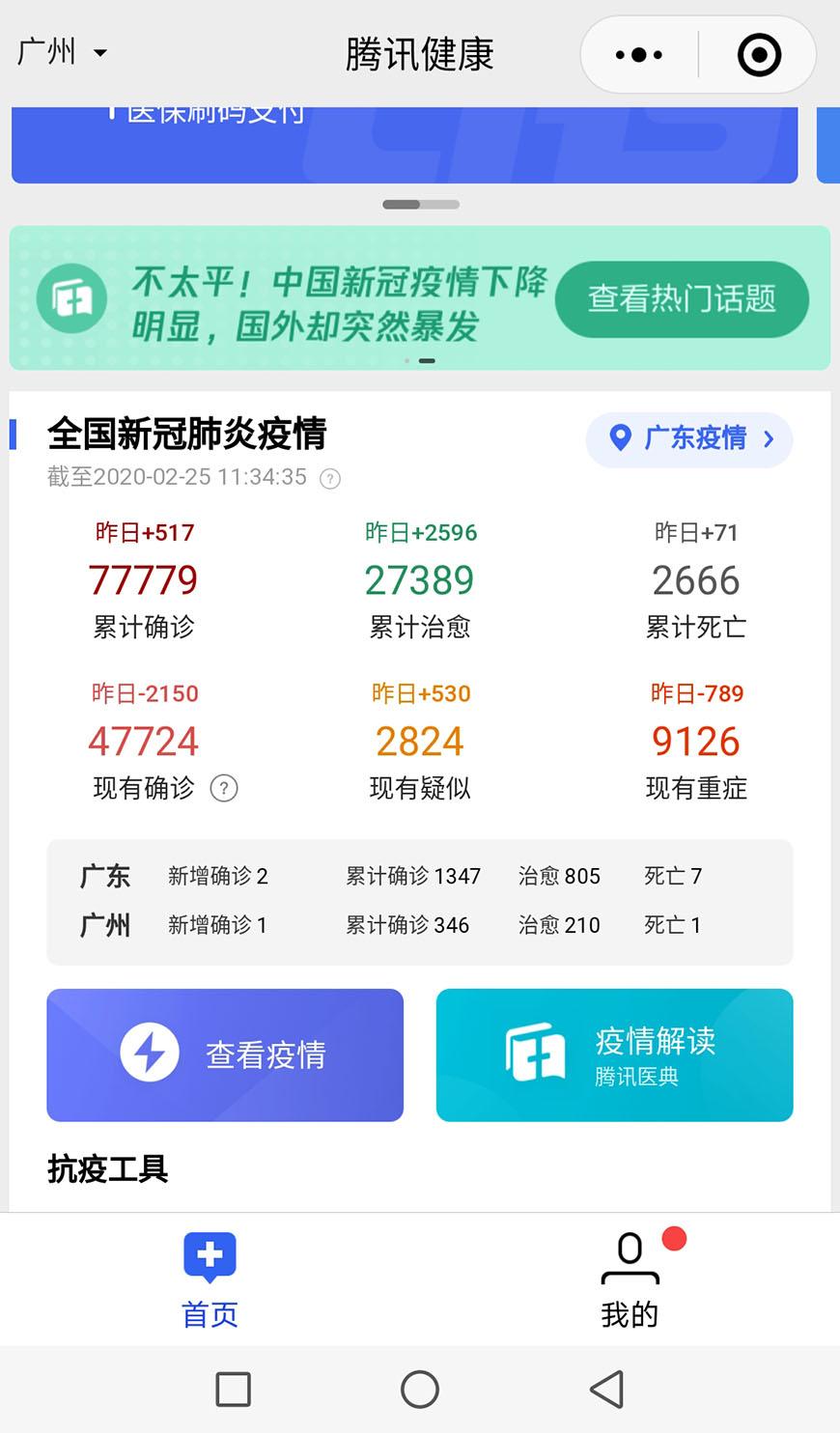This screenshot has width=840, height=1433.
Task: Open the mini program more menu
Action: (x=639, y=55)
